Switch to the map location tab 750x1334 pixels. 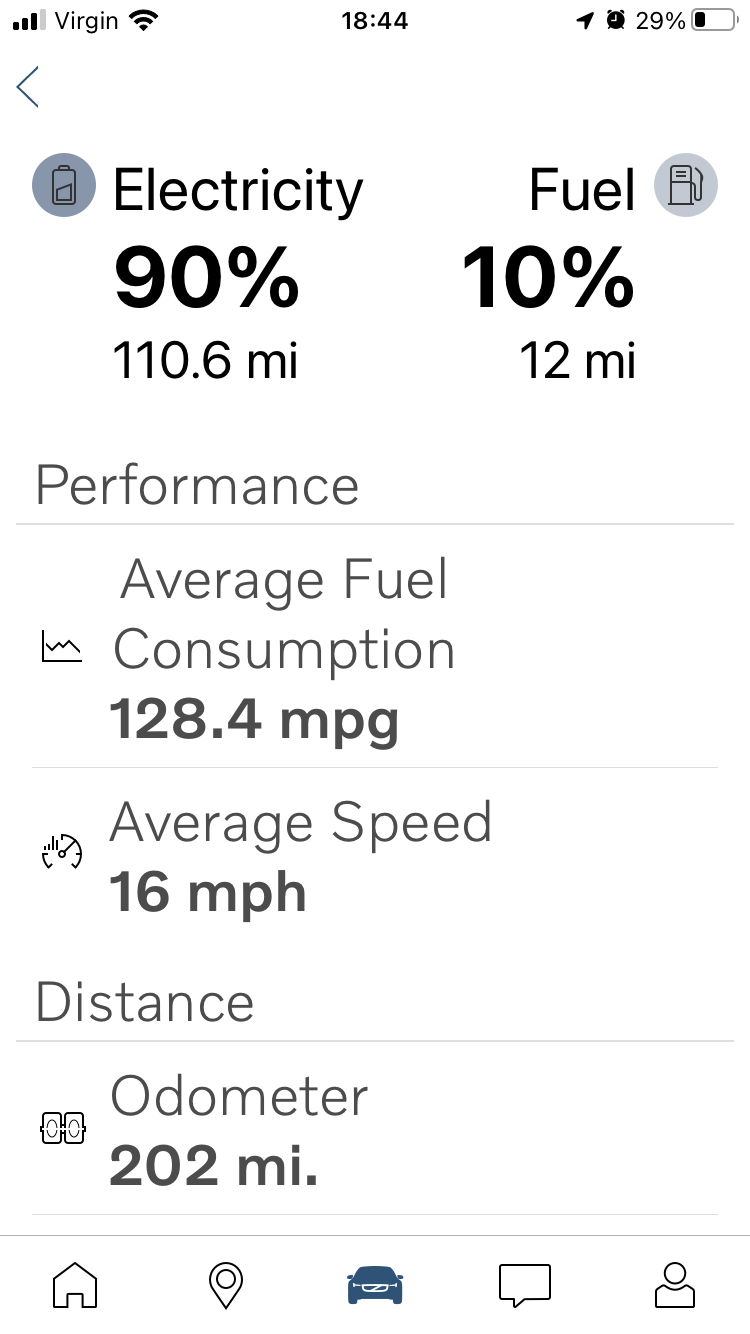[x=225, y=1285]
